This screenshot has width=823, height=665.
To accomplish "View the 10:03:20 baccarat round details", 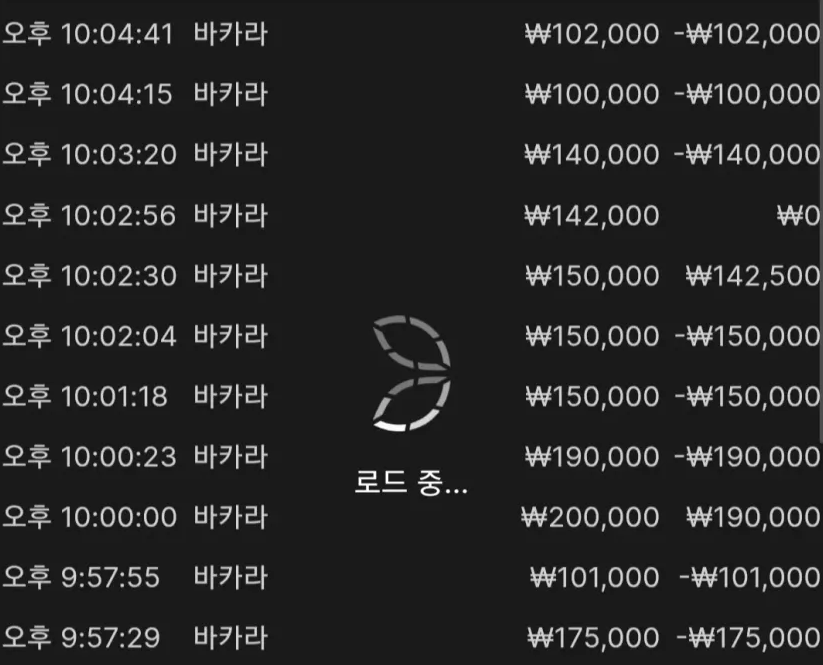I will [410, 154].
